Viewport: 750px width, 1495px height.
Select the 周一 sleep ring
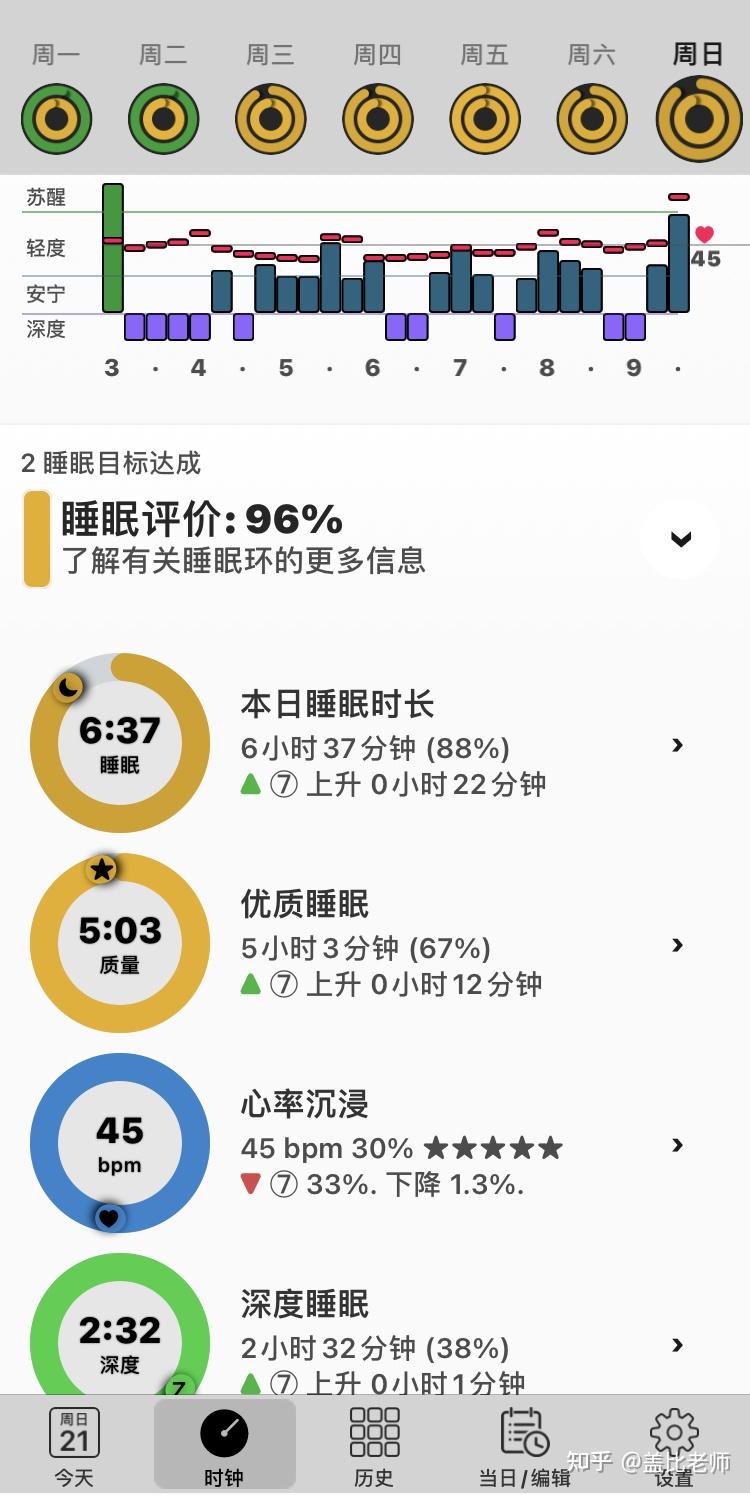[x=57, y=119]
